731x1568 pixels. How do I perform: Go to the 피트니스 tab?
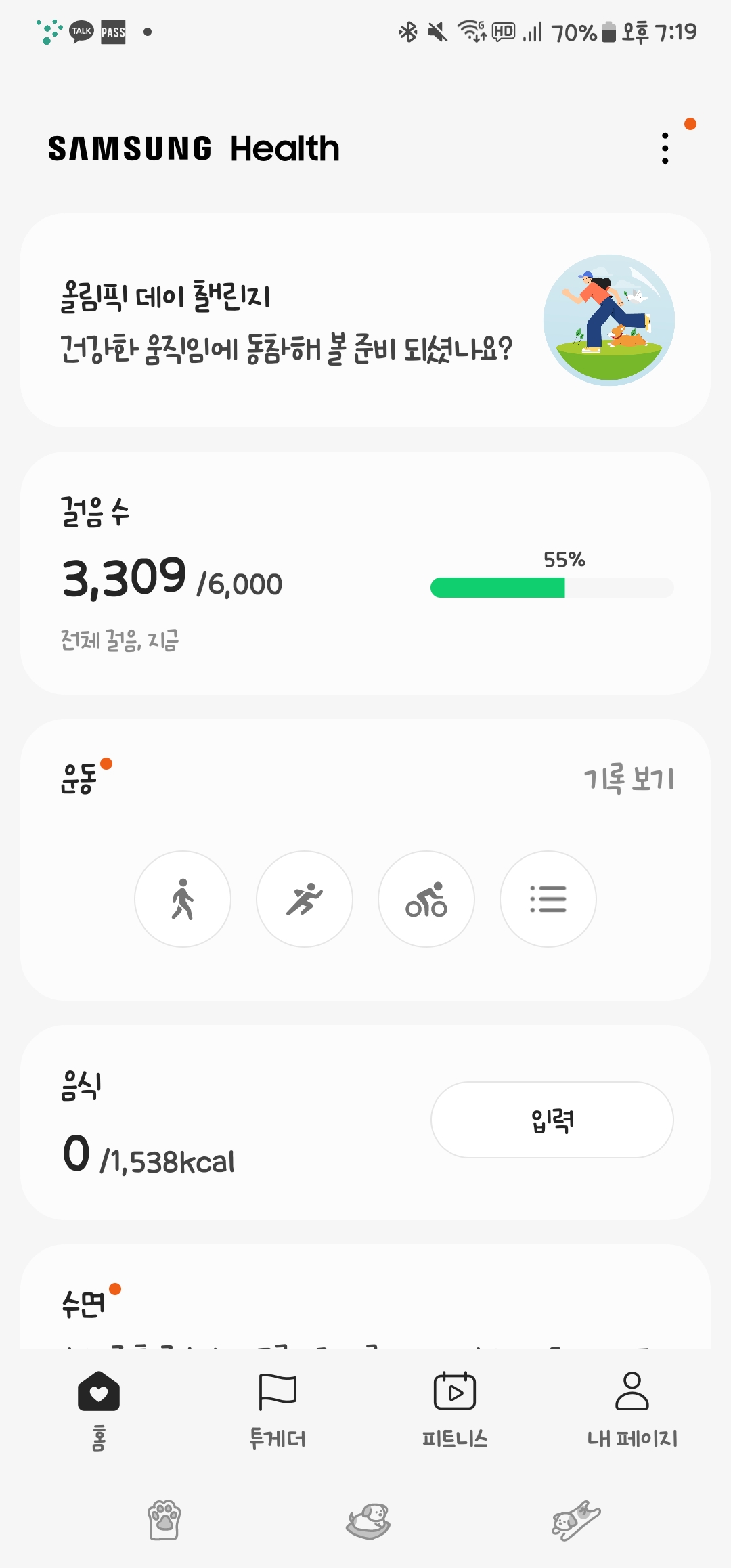pos(455,1408)
